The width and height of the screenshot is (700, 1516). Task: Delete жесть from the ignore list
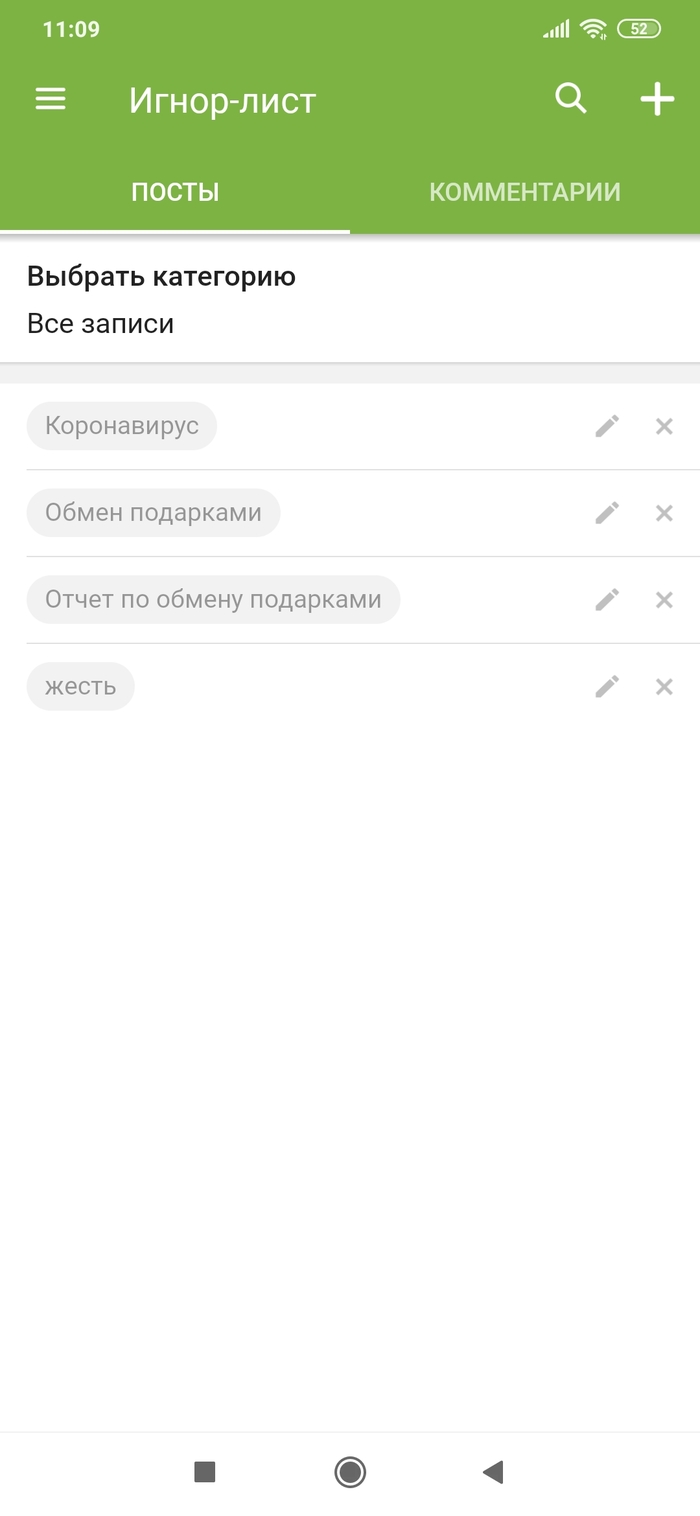664,687
